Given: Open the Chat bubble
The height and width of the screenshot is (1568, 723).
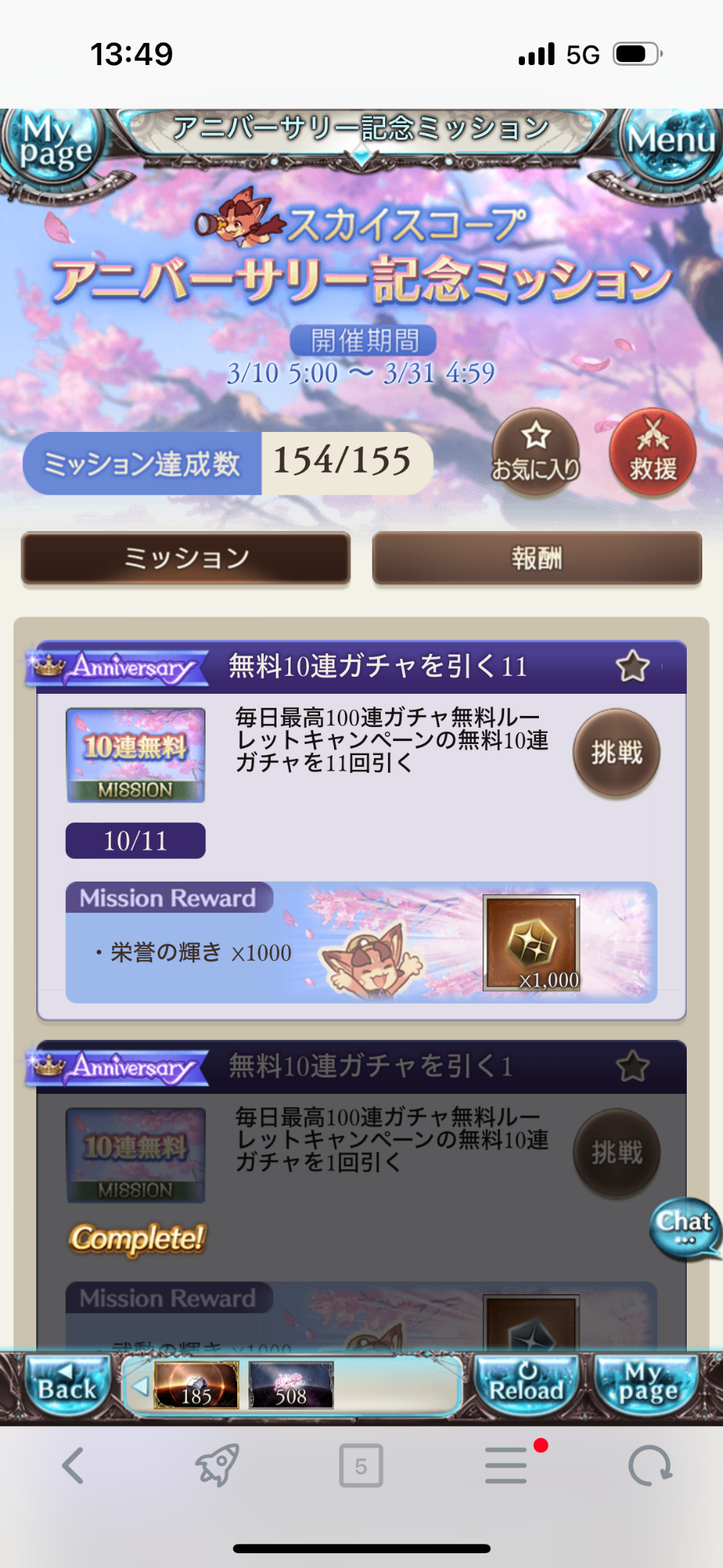Looking at the screenshot, I should click(x=685, y=1227).
